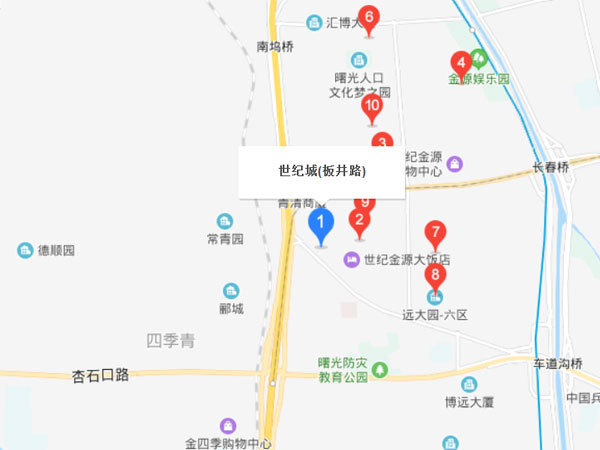Select red marker number 6

369,18
